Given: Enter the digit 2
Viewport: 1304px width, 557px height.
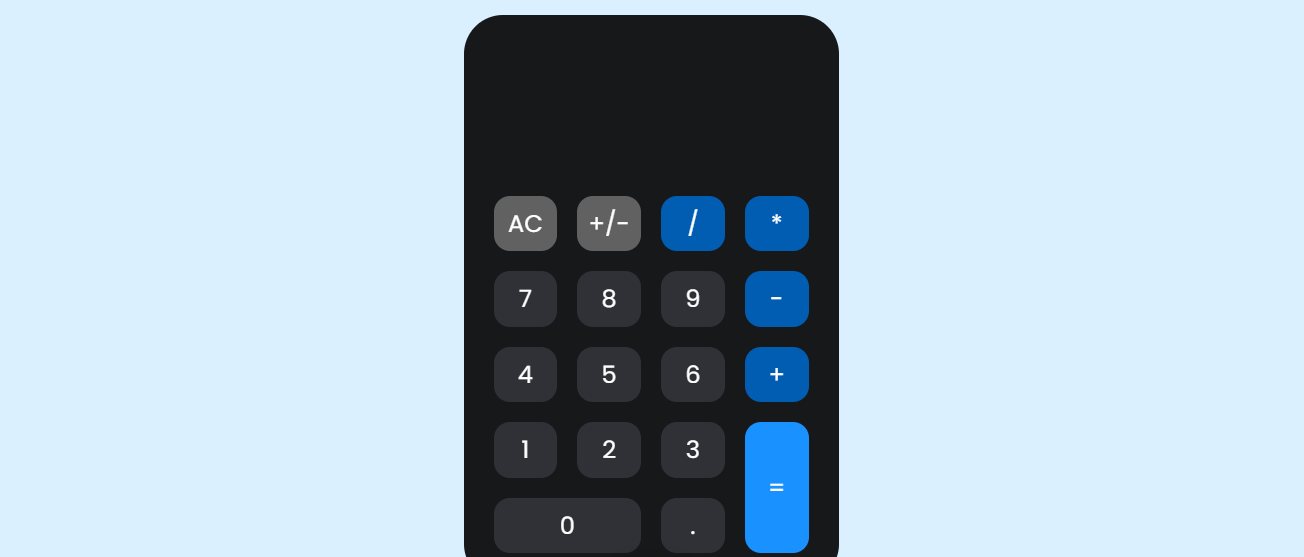Looking at the screenshot, I should pos(609,450).
